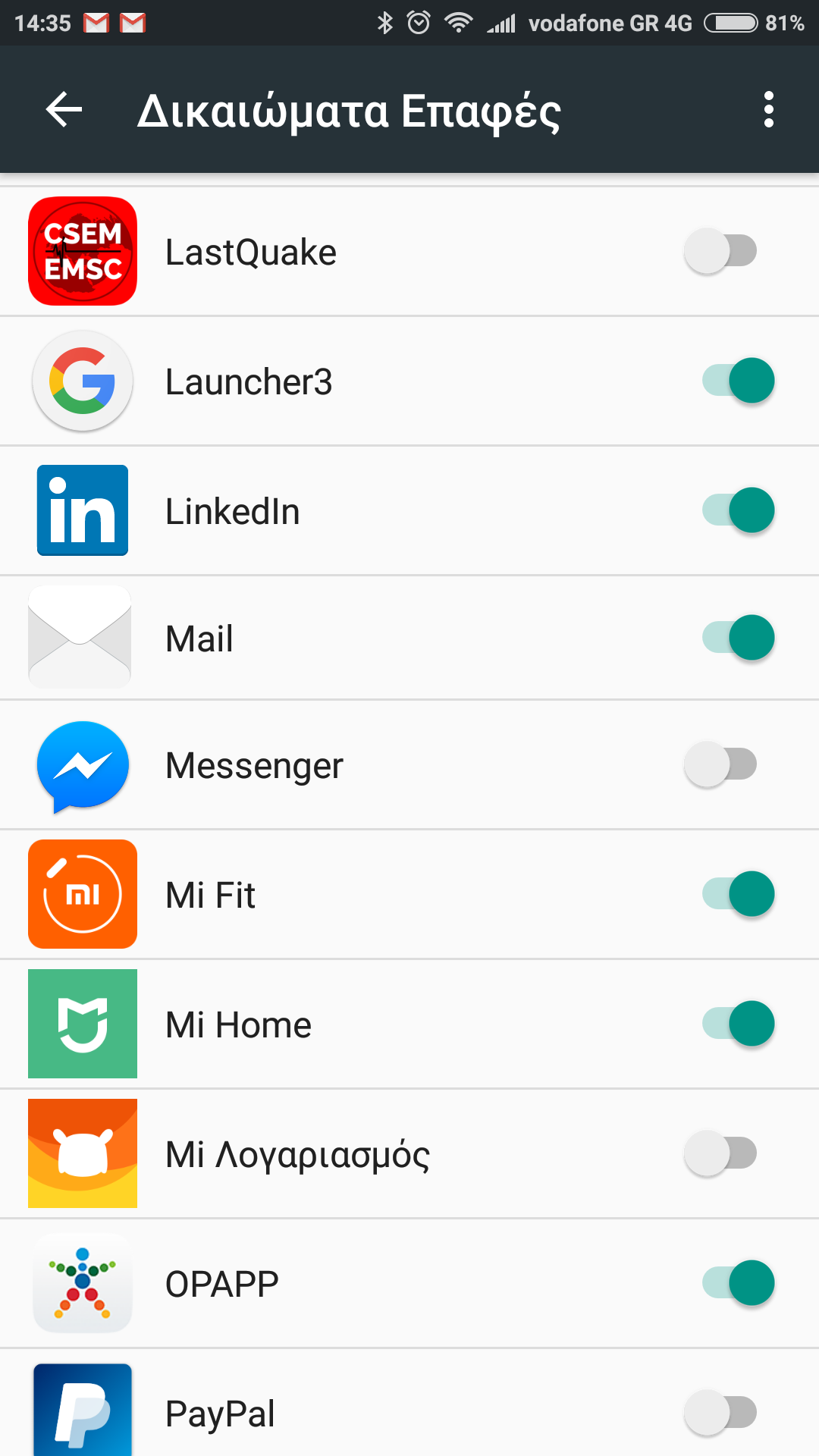This screenshot has width=819, height=1456.
Task: Switch off the Mail toggle
Action: tap(738, 638)
